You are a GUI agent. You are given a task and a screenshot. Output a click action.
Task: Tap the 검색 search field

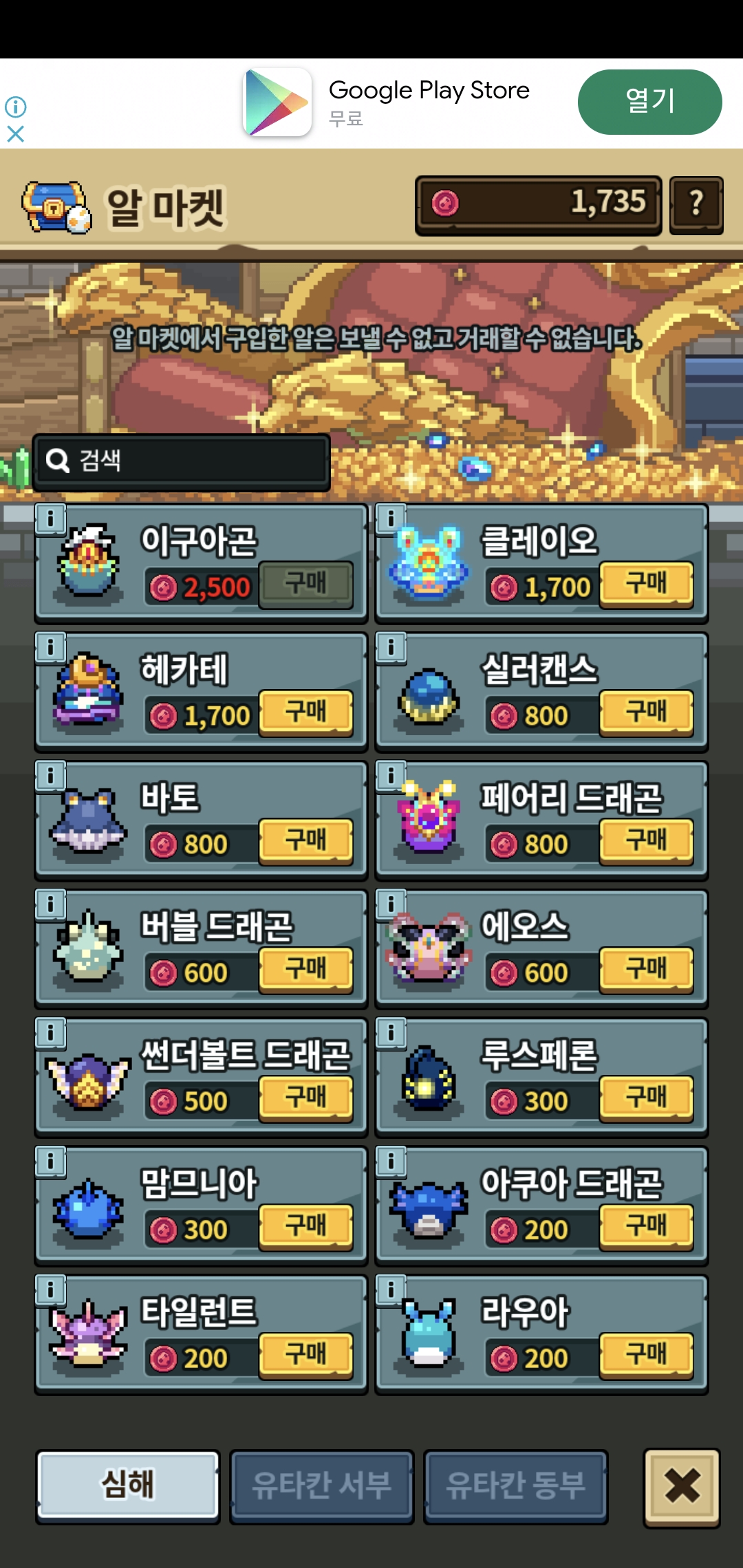pos(182,461)
